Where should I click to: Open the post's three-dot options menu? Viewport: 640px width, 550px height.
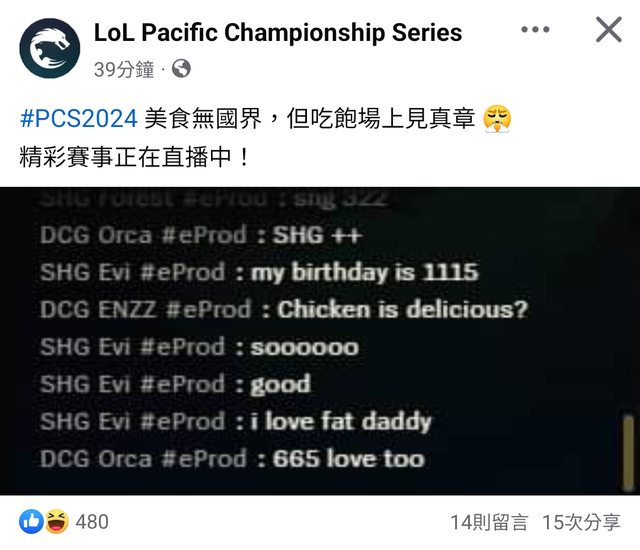pyautogui.click(x=535, y=30)
